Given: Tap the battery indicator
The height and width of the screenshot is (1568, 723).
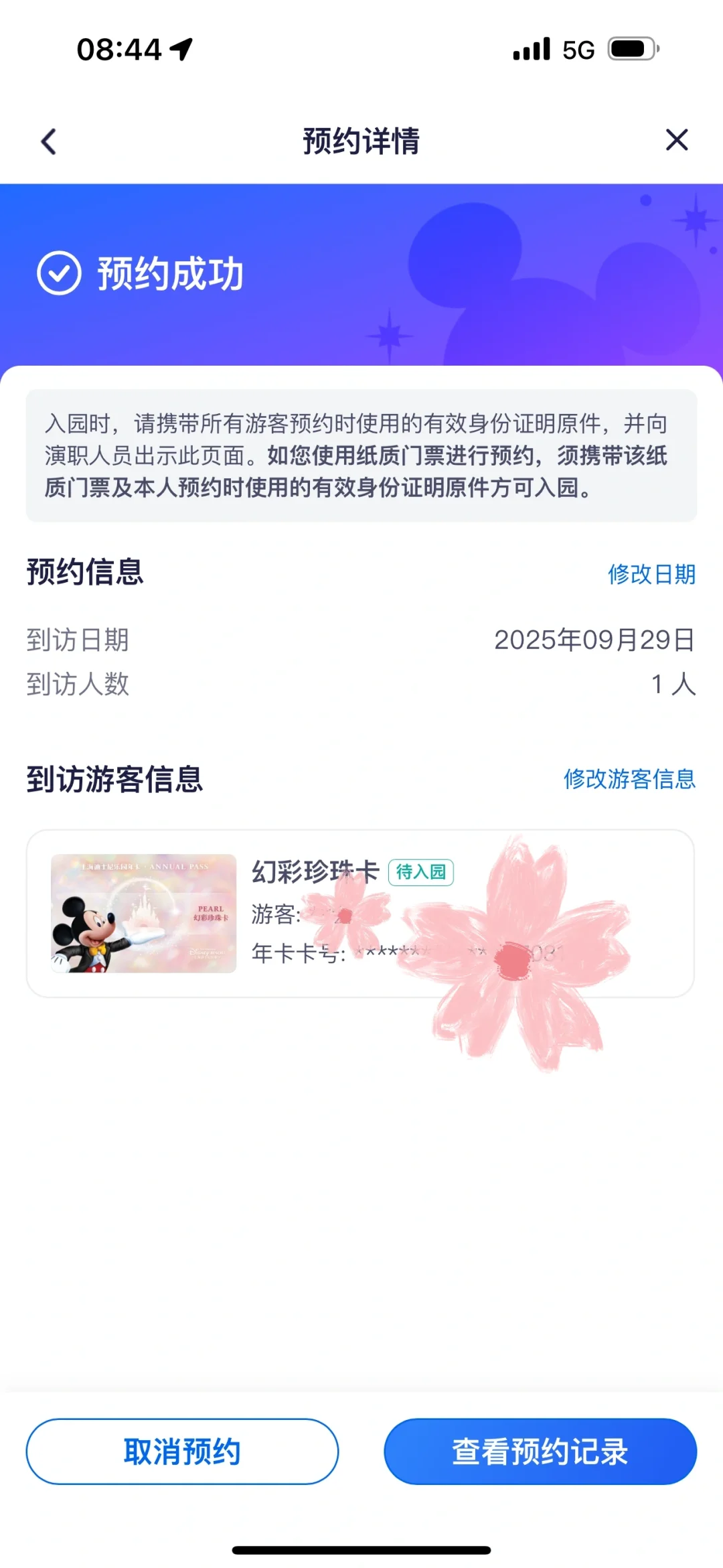Looking at the screenshot, I should click(632, 48).
